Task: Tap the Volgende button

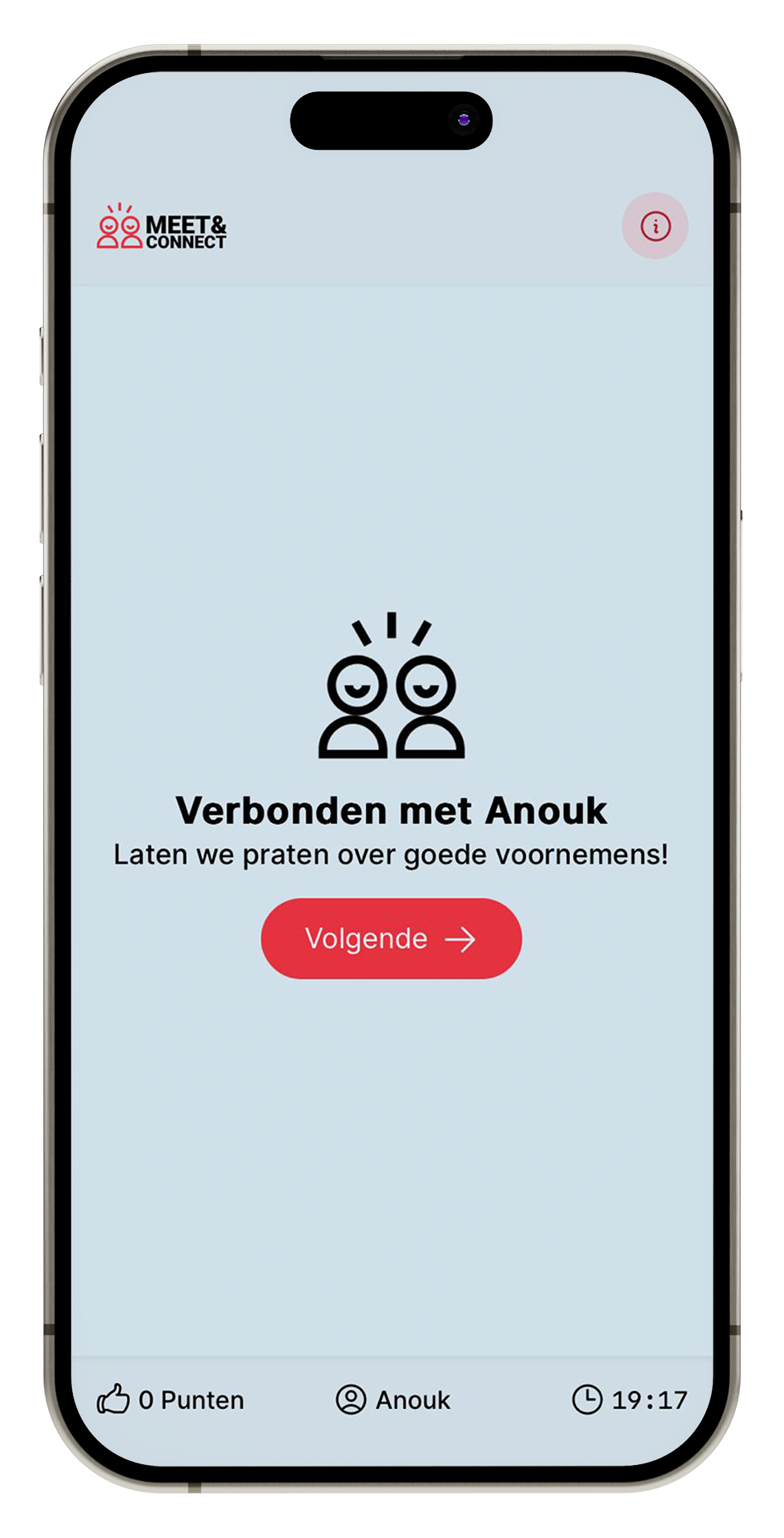Action: [x=391, y=938]
